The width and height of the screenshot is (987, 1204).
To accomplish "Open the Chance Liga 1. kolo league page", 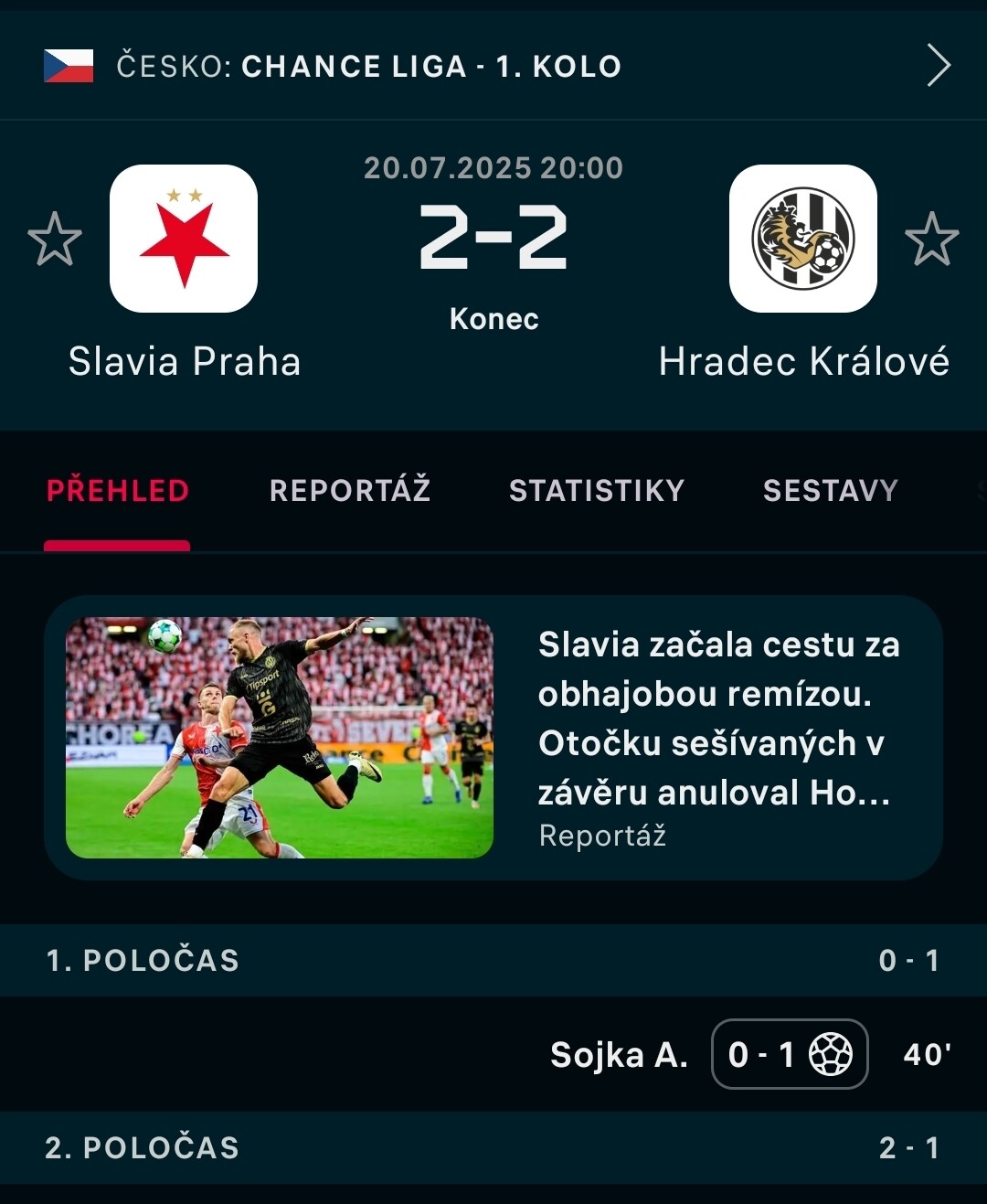I will 493,66.
